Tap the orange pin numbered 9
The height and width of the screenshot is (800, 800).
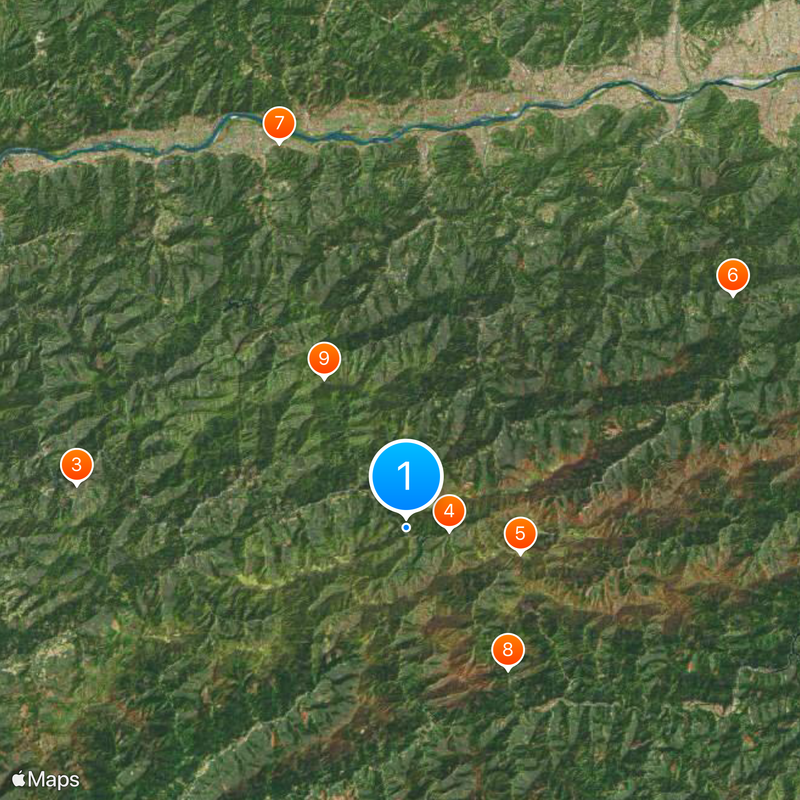coord(324,358)
